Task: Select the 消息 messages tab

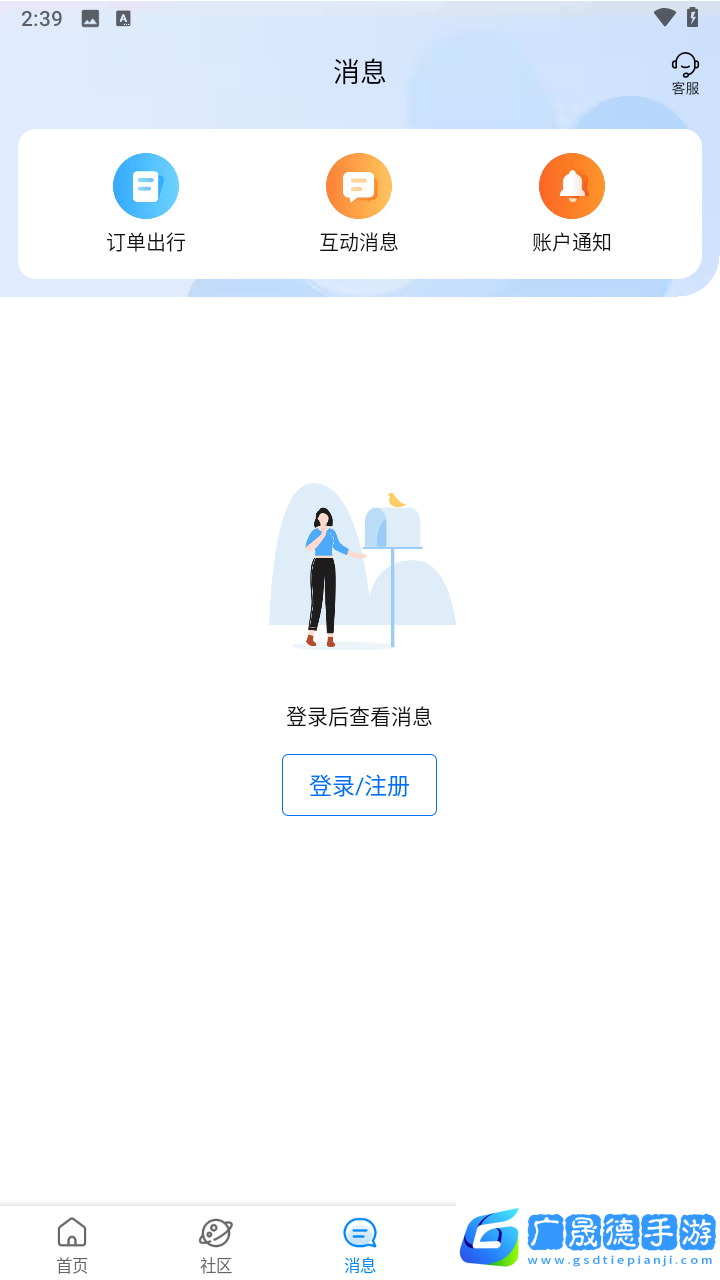Action: pyautogui.click(x=360, y=1244)
